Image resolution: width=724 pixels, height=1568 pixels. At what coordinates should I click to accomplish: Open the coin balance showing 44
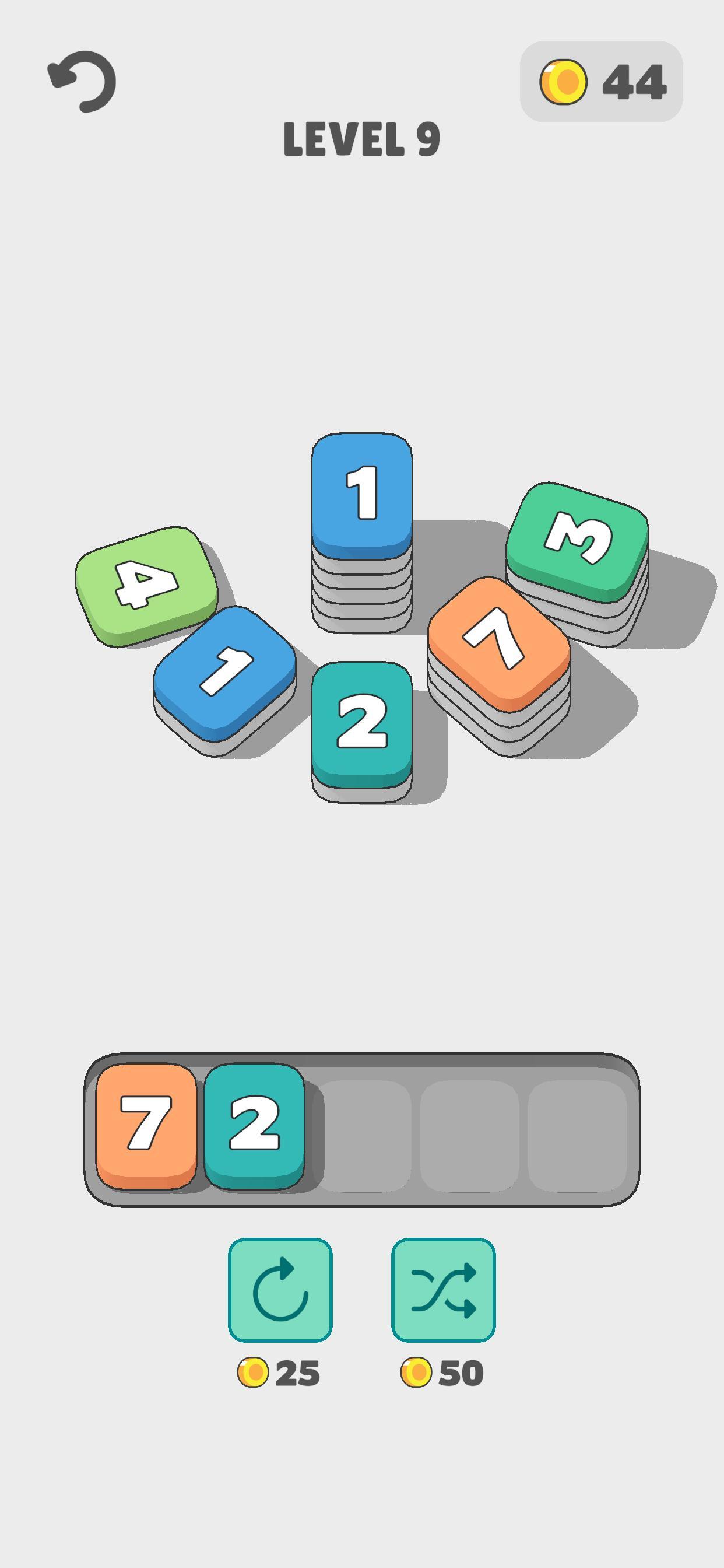(601, 82)
